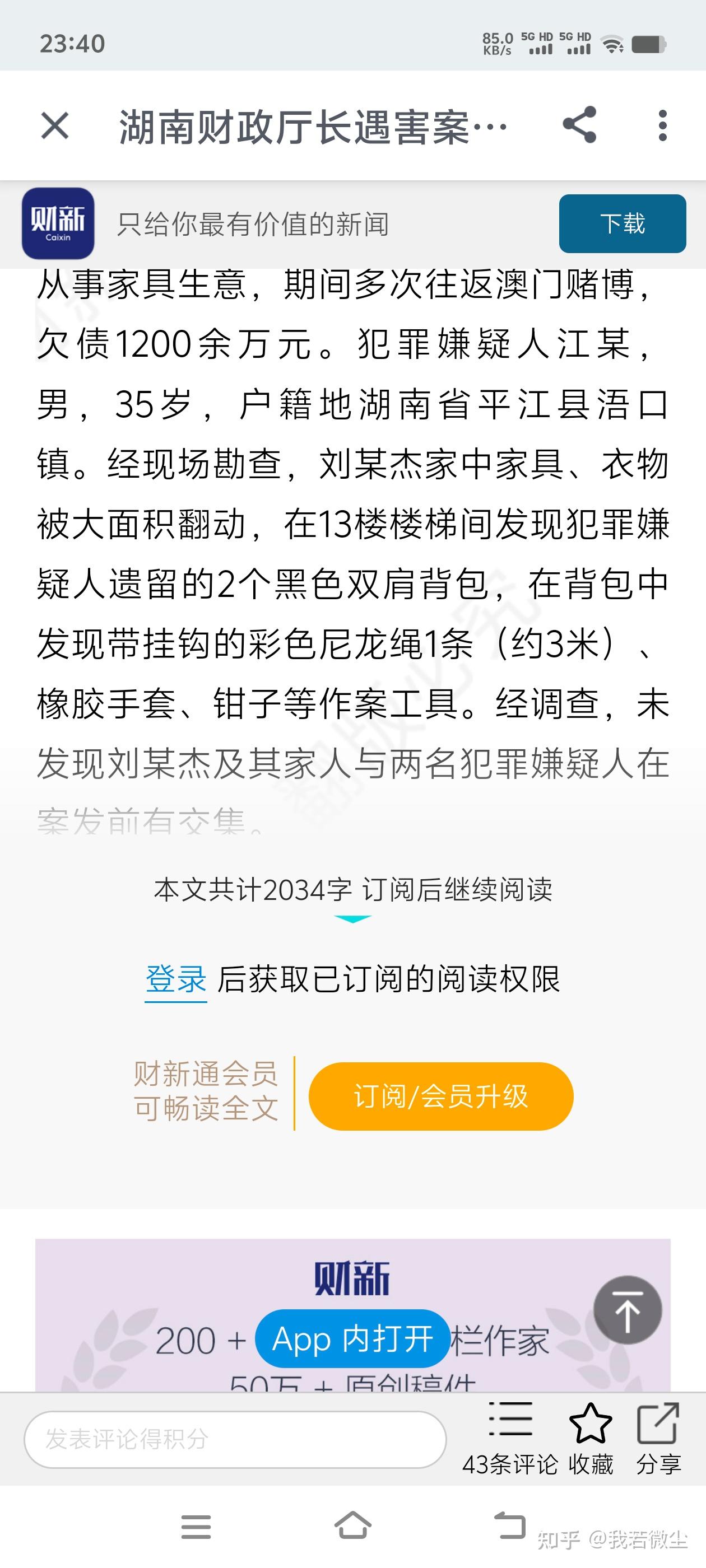Tap the 发表评论得积分 comment field
The image size is (706, 1568).
coord(235,1440)
